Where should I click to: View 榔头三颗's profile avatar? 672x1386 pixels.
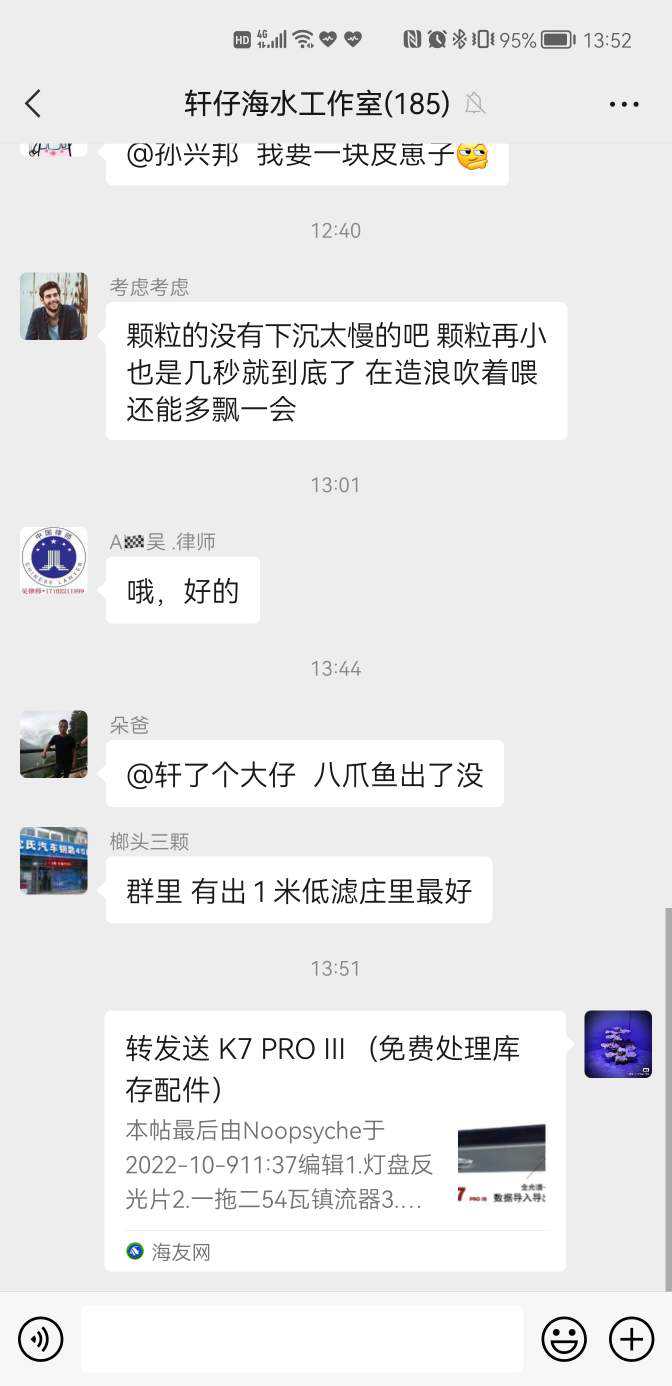coord(54,860)
